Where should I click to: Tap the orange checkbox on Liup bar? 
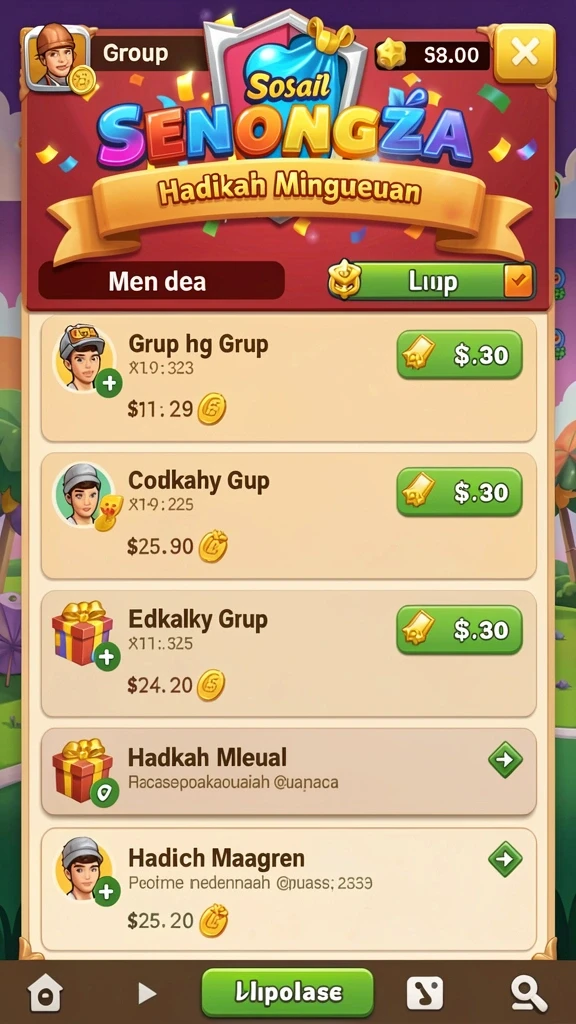(519, 281)
